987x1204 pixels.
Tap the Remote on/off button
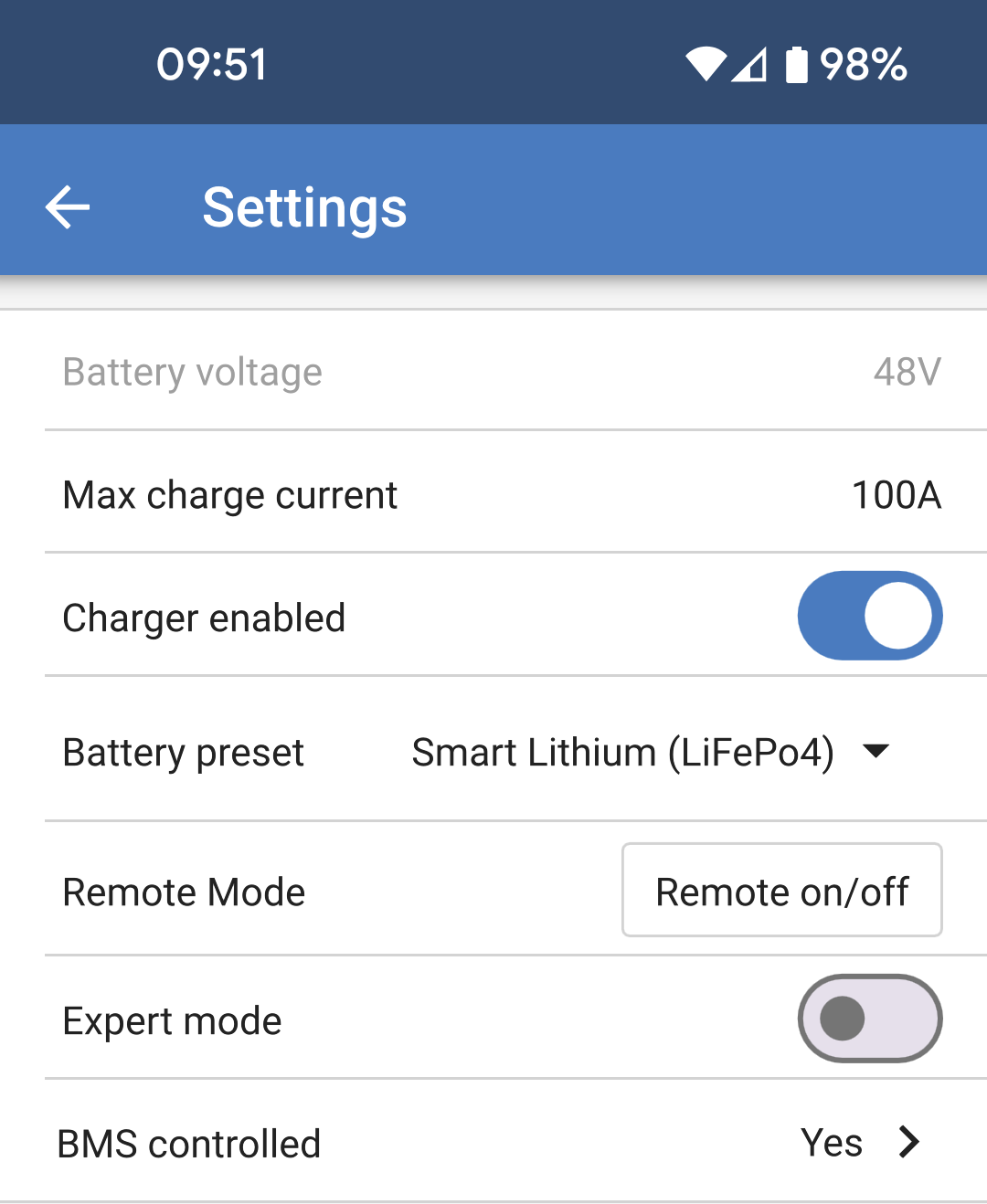click(x=781, y=891)
